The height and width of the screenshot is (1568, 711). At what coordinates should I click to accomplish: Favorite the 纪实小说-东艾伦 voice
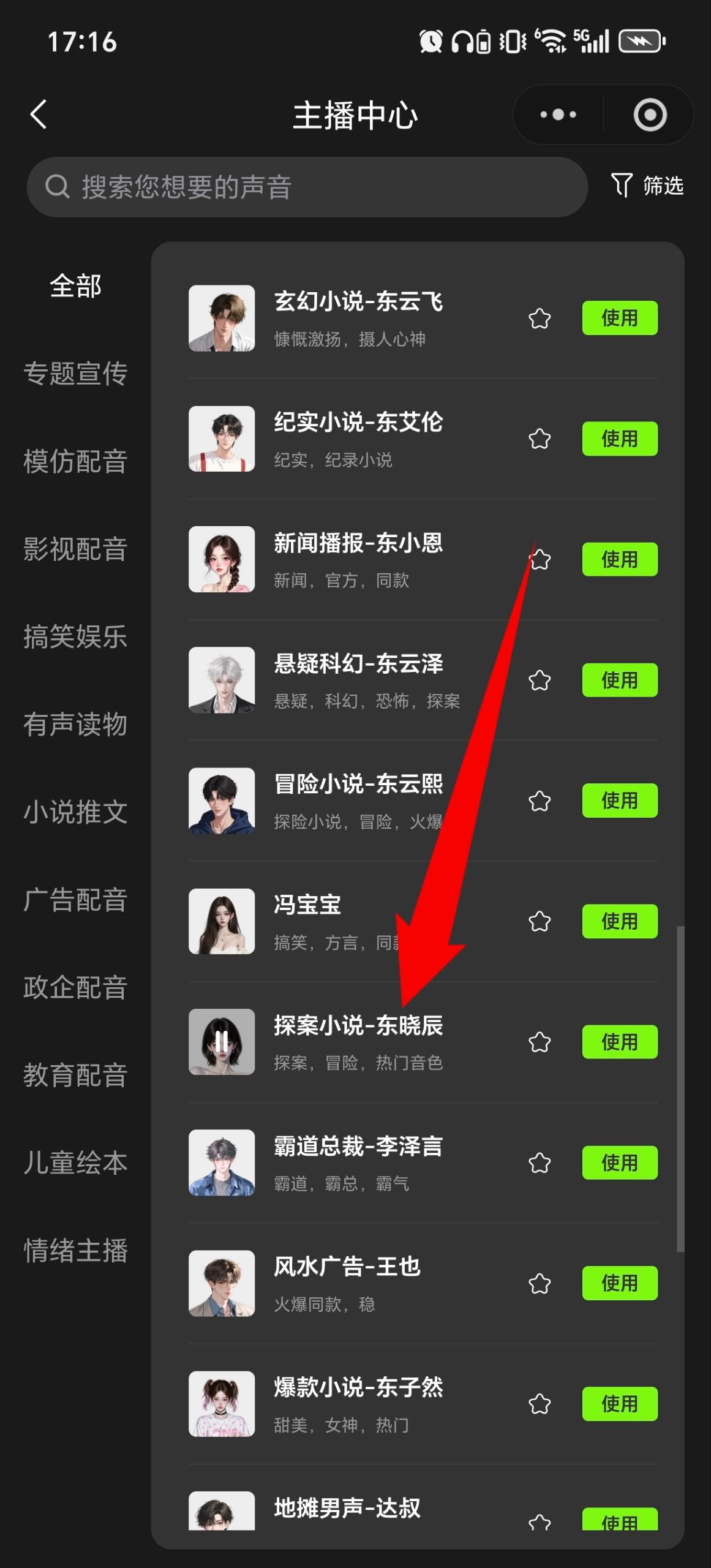[x=540, y=439]
